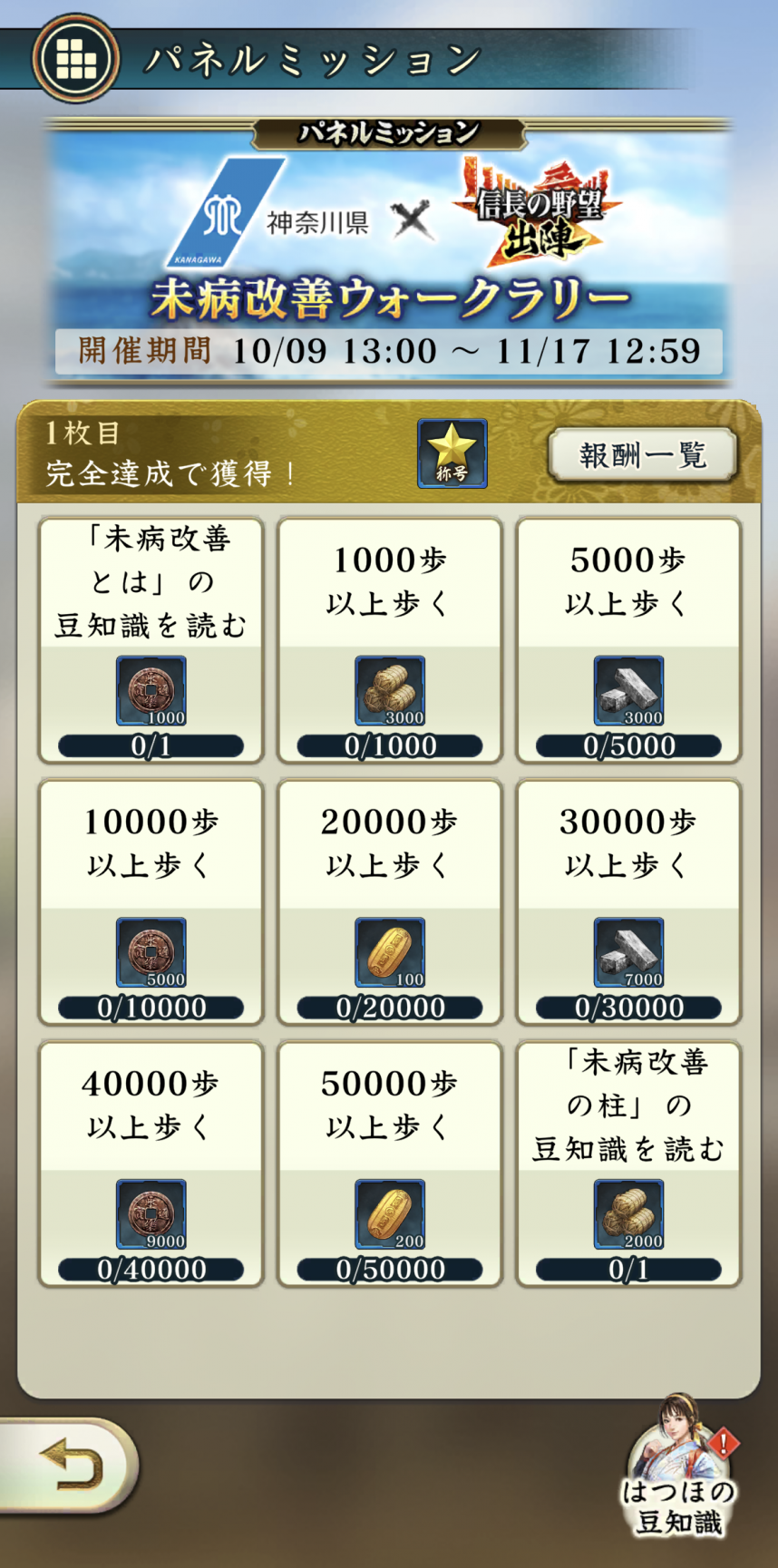
Task: Open the 「未病改善とは」 trivia panel
Action: pos(151,640)
